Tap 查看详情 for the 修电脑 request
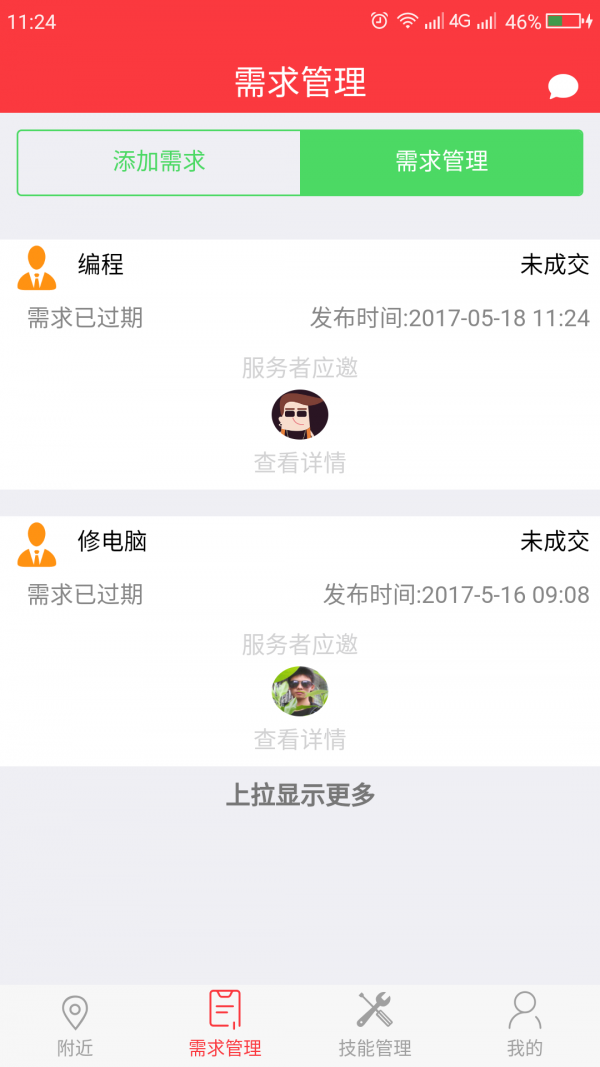The height and width of the screenshot is (1067, 600). click(x=300, y=740)
